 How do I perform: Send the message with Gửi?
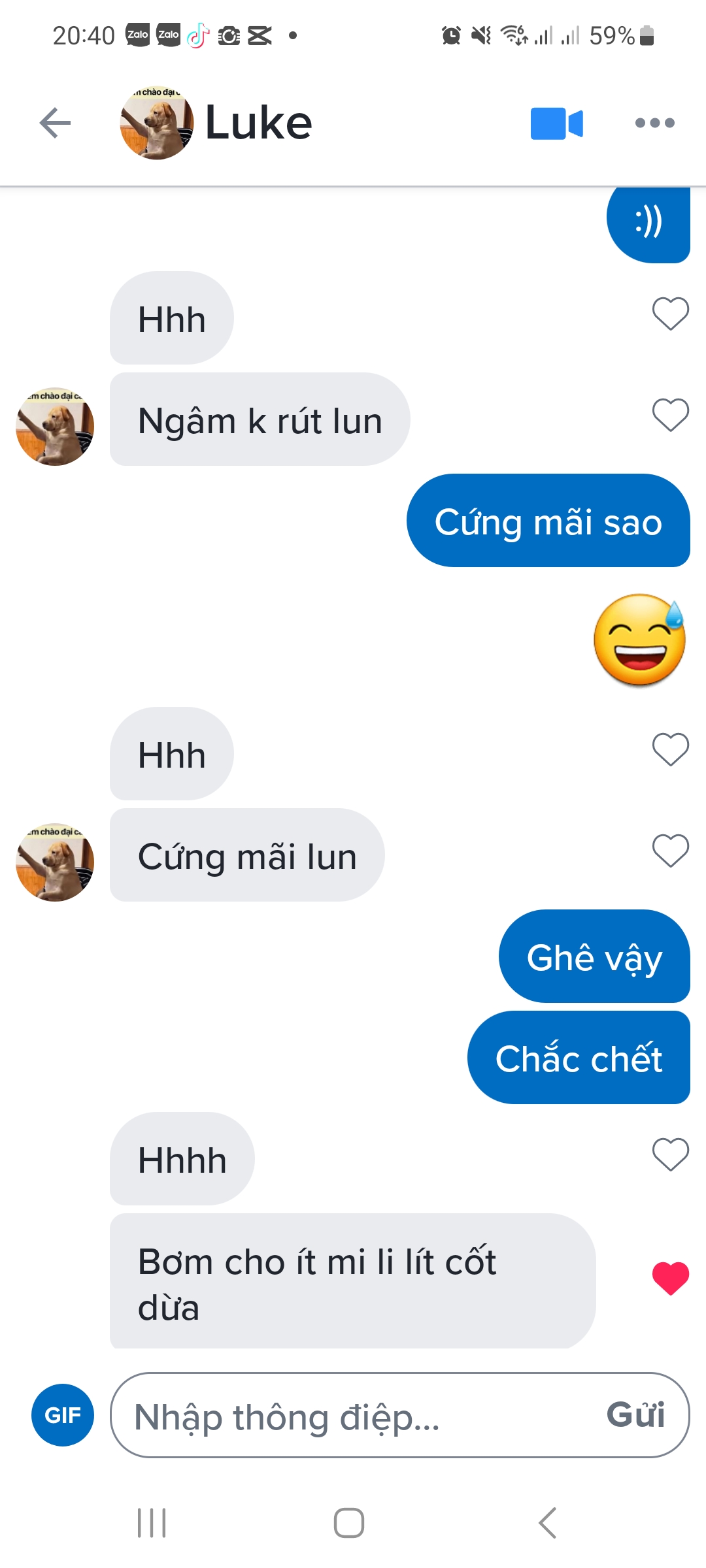pos(635,1415)
